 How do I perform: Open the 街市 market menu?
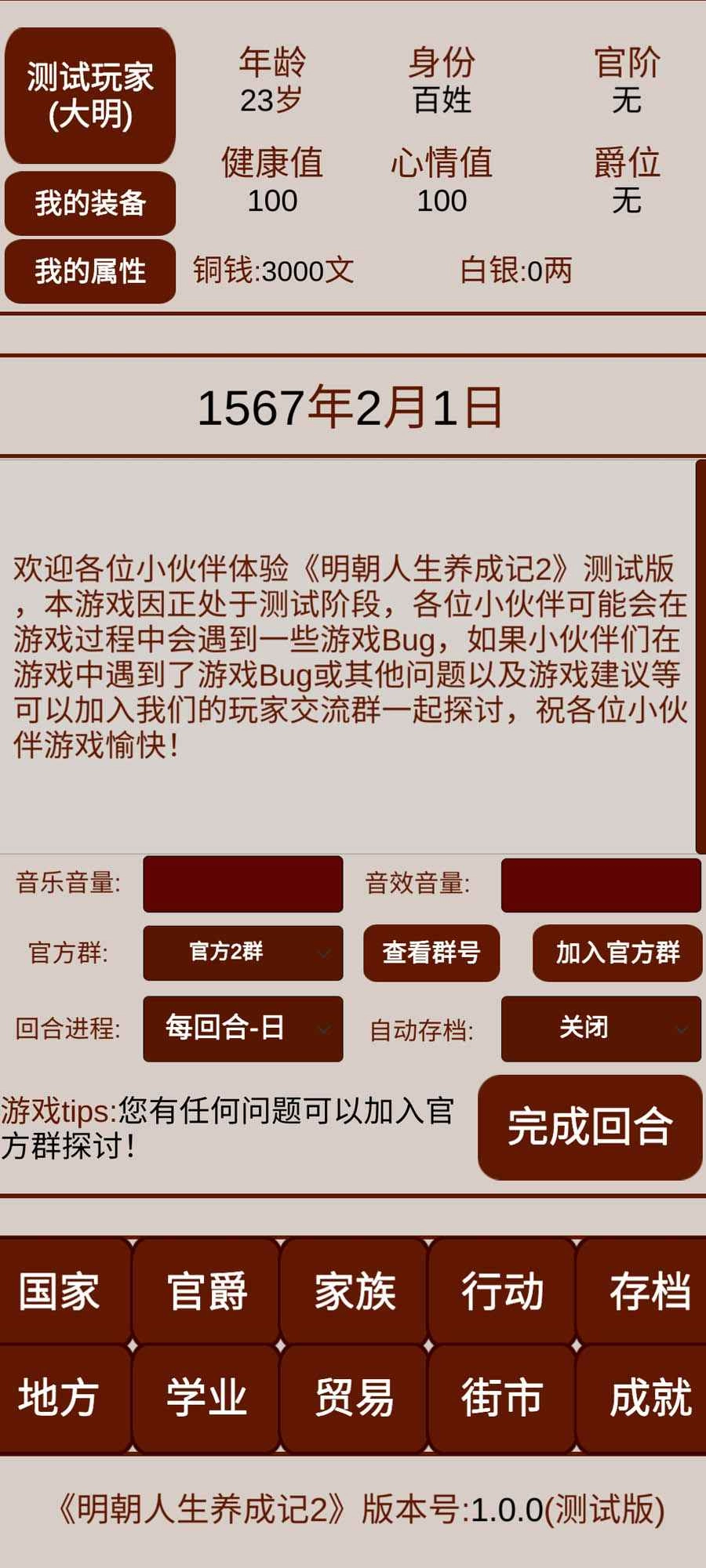tap(502, 1398)
